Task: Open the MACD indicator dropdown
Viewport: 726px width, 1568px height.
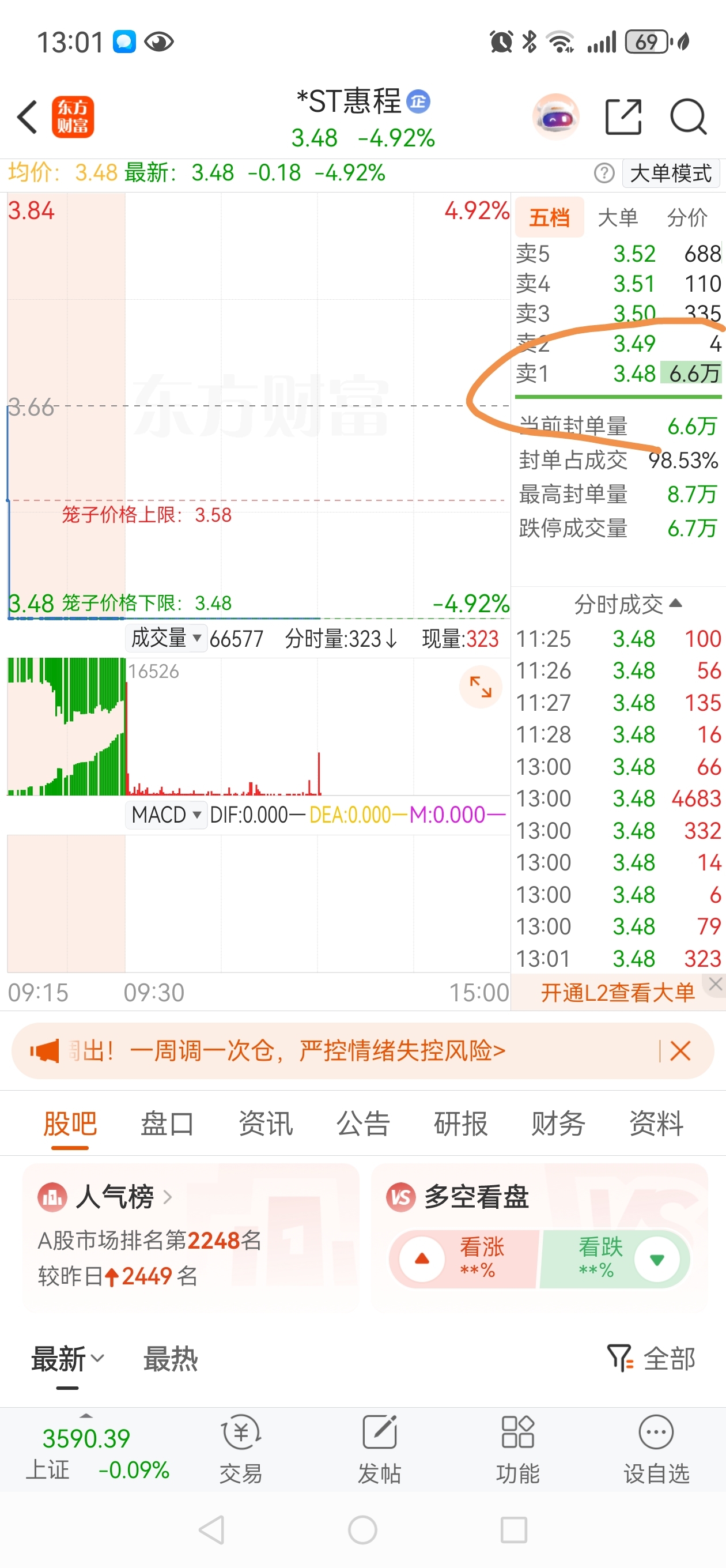Action: pos(166,815)
